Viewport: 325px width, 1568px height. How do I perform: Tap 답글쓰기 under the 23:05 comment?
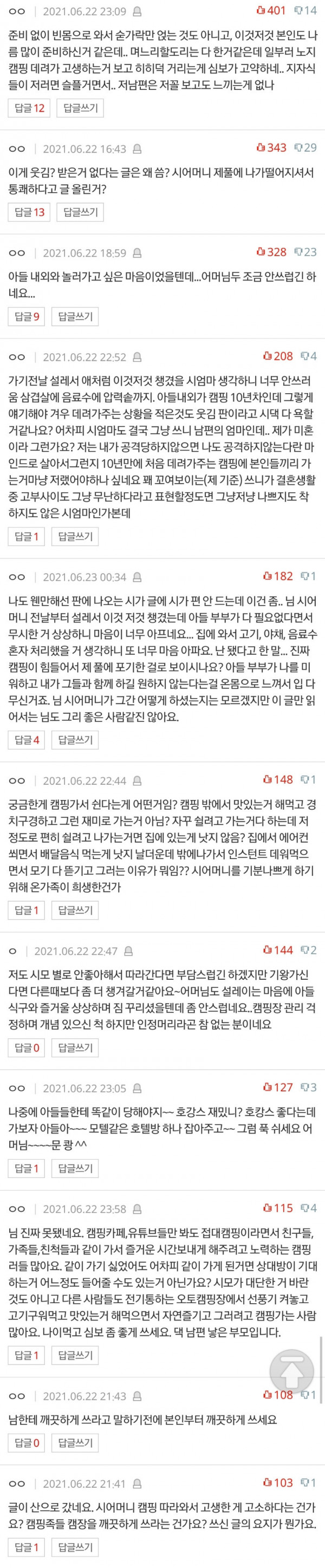point(75,1168)
